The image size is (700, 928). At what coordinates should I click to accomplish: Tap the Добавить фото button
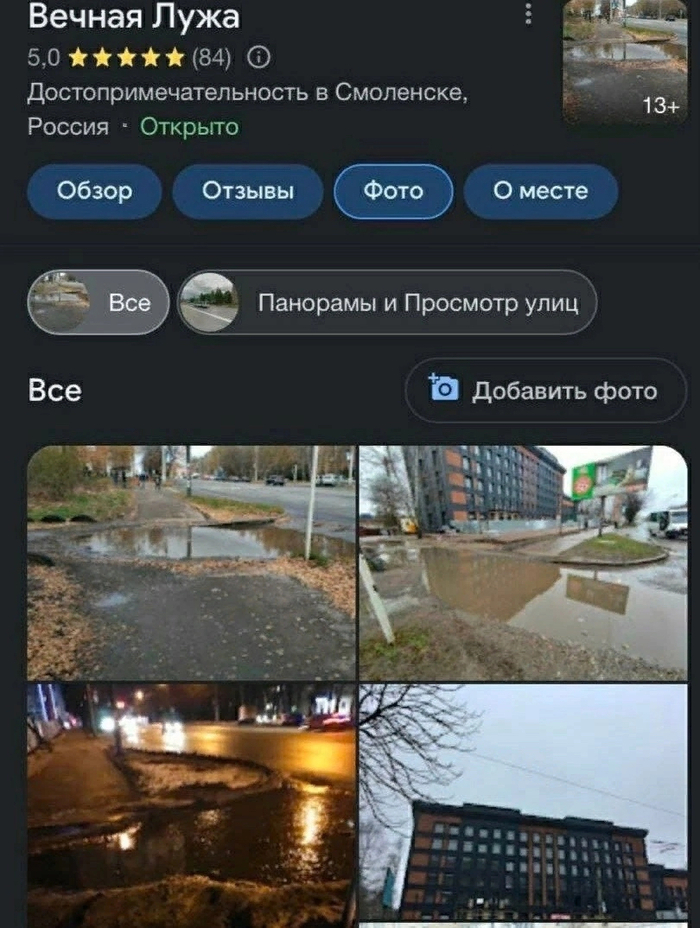click(x=545, y=390)
